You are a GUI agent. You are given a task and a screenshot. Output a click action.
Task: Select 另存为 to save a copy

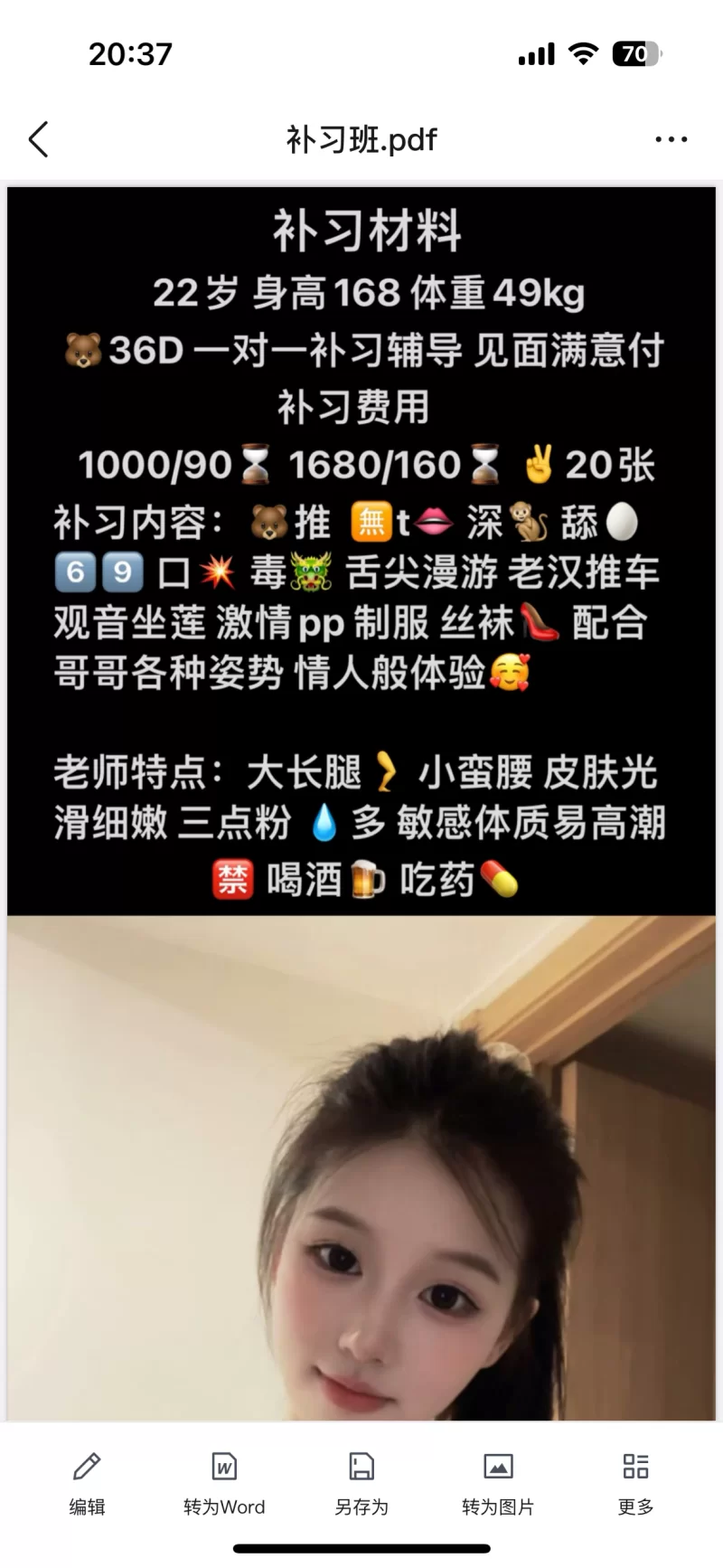361,1483
